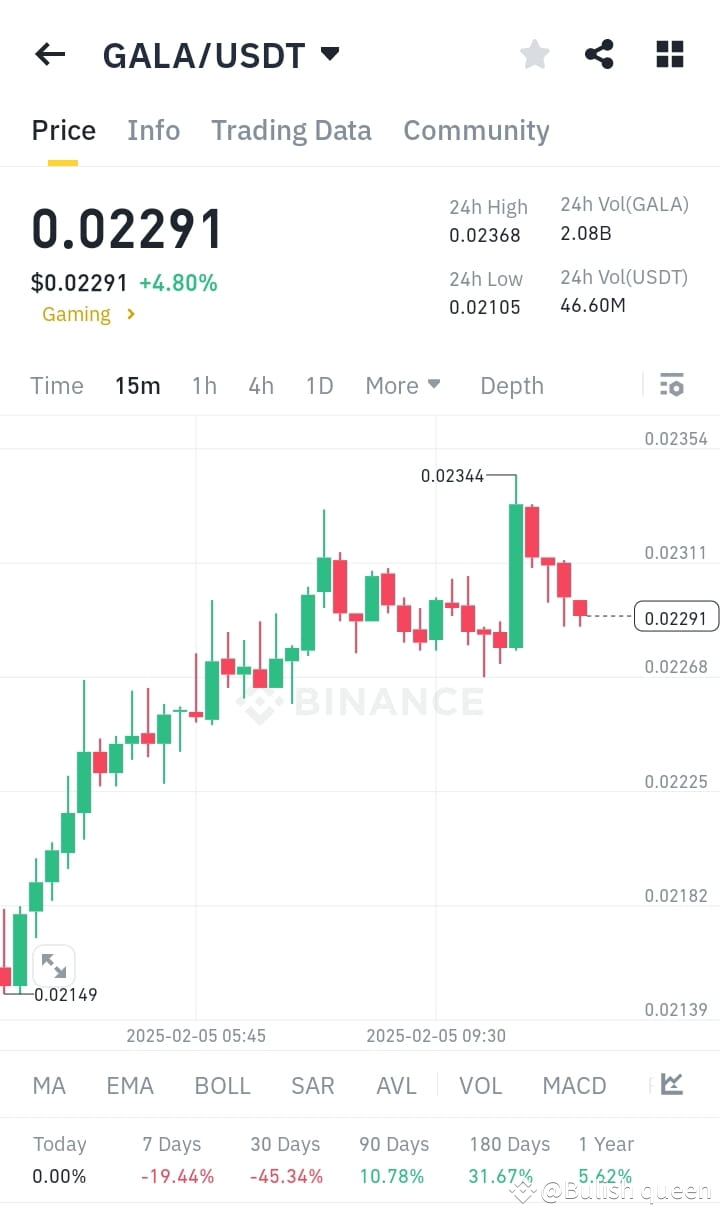Expand the Gaming category chevron
Viewport: 720px width, 1213px height.
click(x=131, y=314)
